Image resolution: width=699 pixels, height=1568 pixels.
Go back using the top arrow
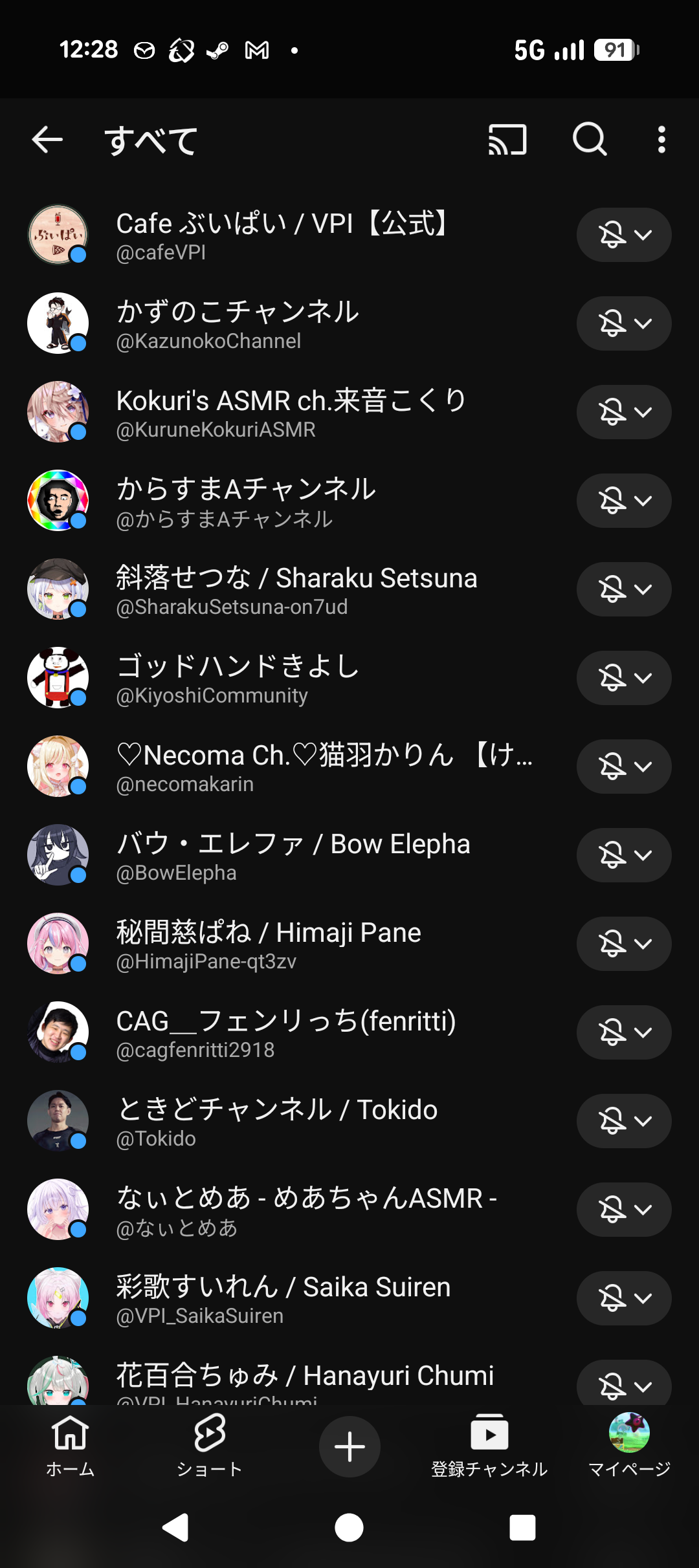[47, 140]
